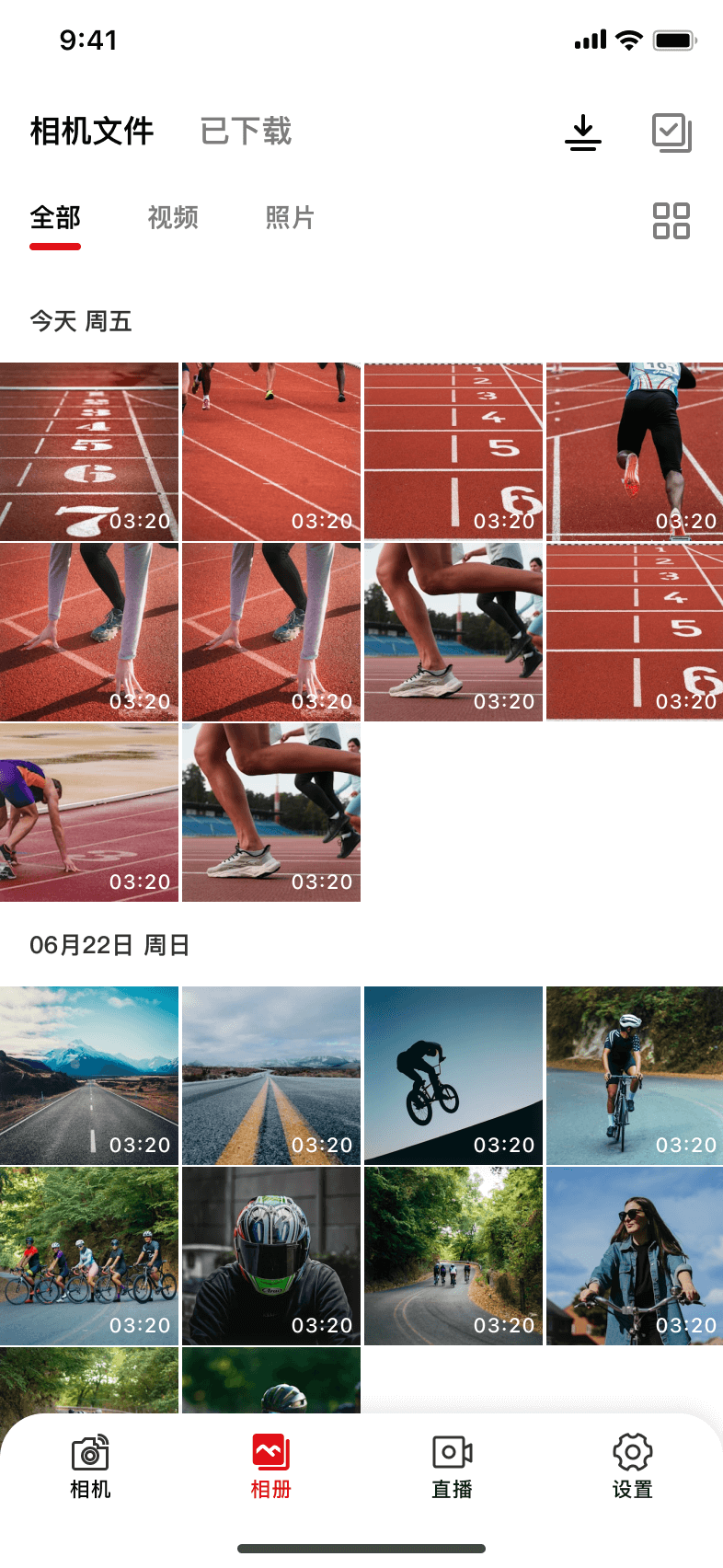723x1568 pixels.
Task: Change the grid layout view
Action: tap(671, 221)
